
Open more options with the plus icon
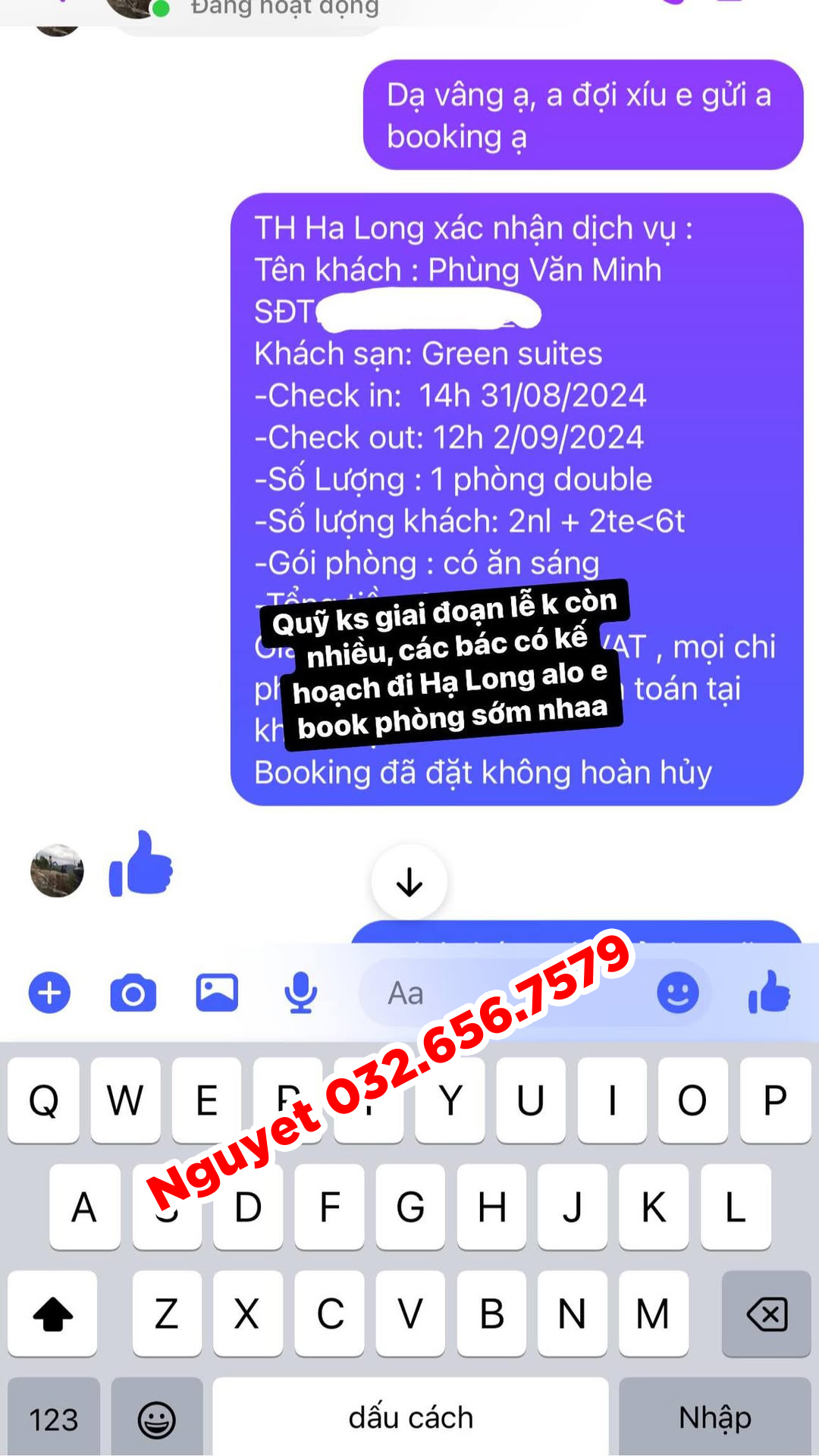(50, 993)
